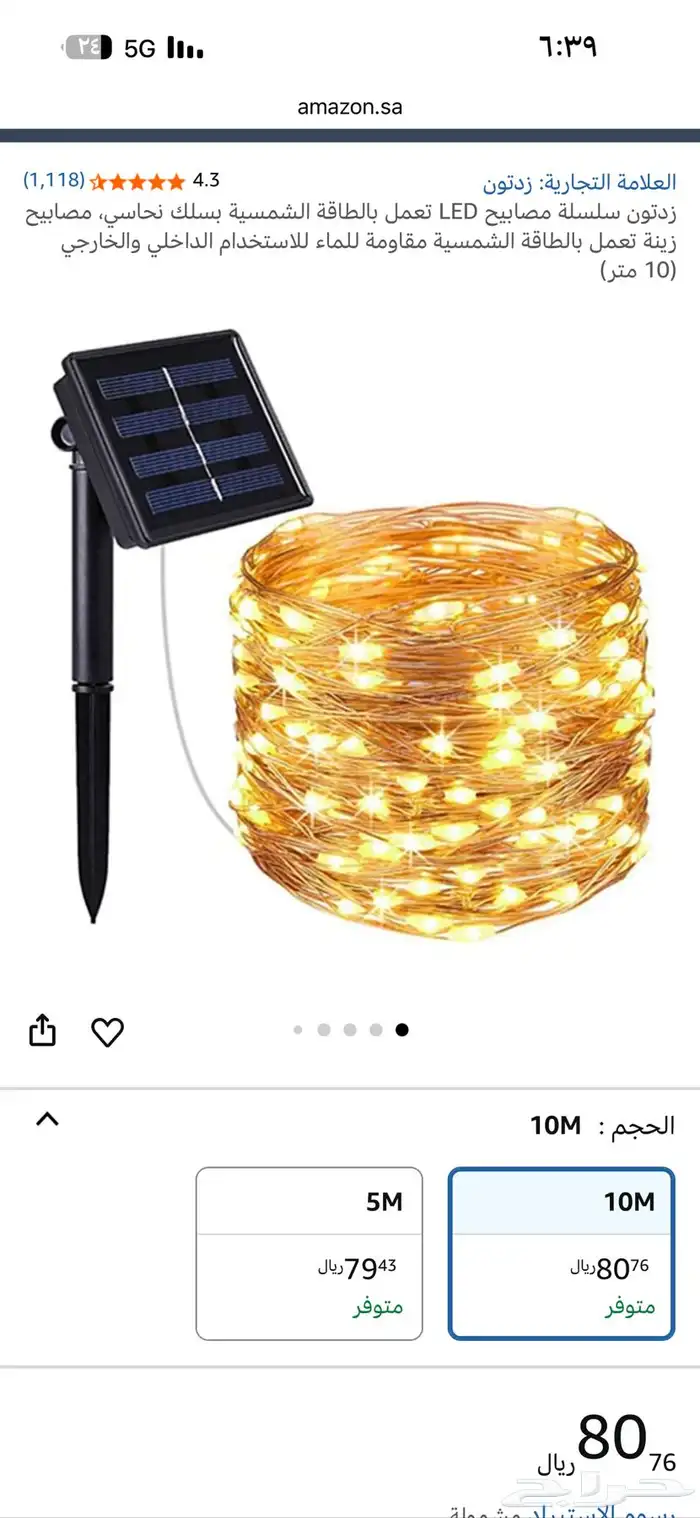Viewport: 700px width, 1518px height.
Task: Tap the amazon.sa address bar
Action: click(350, 107)
